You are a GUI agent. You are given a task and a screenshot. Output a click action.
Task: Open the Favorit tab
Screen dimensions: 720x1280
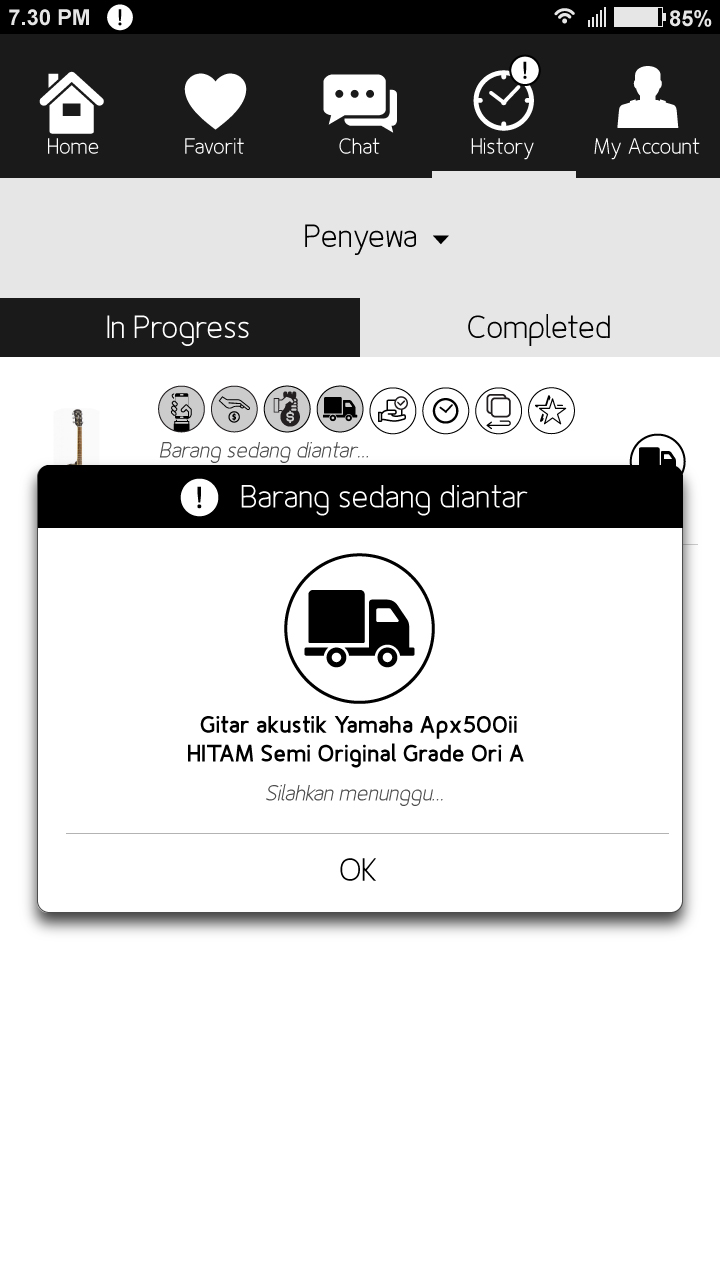(214, 114)
